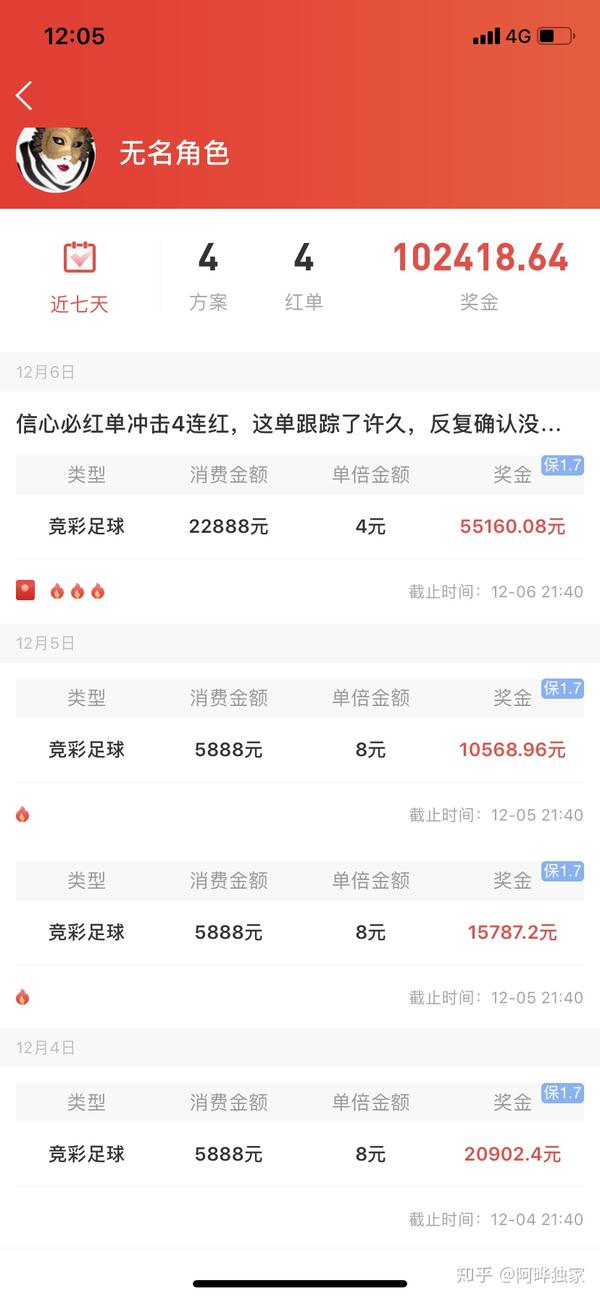Open the 无名角色 profile avatar
Screen dimensions: 600x1299
pos(55,157)
